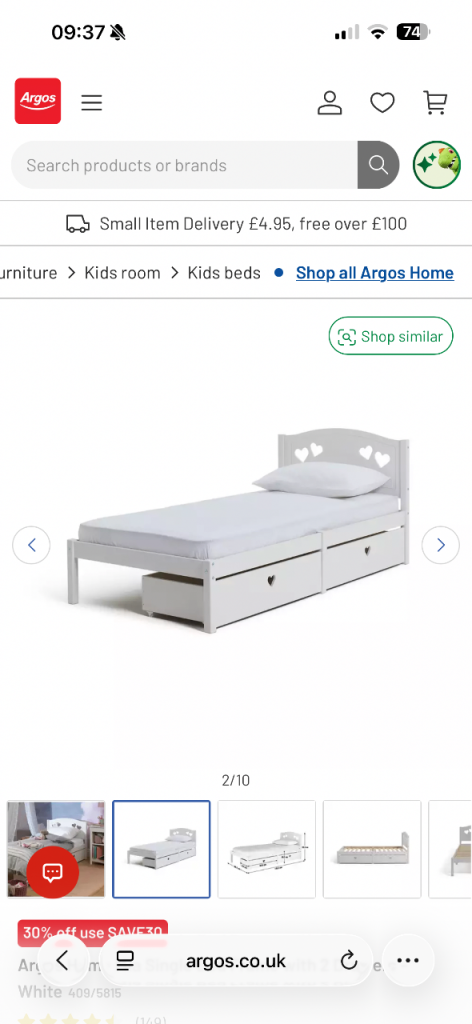Tap the magnifier search button

pos(379,165)
